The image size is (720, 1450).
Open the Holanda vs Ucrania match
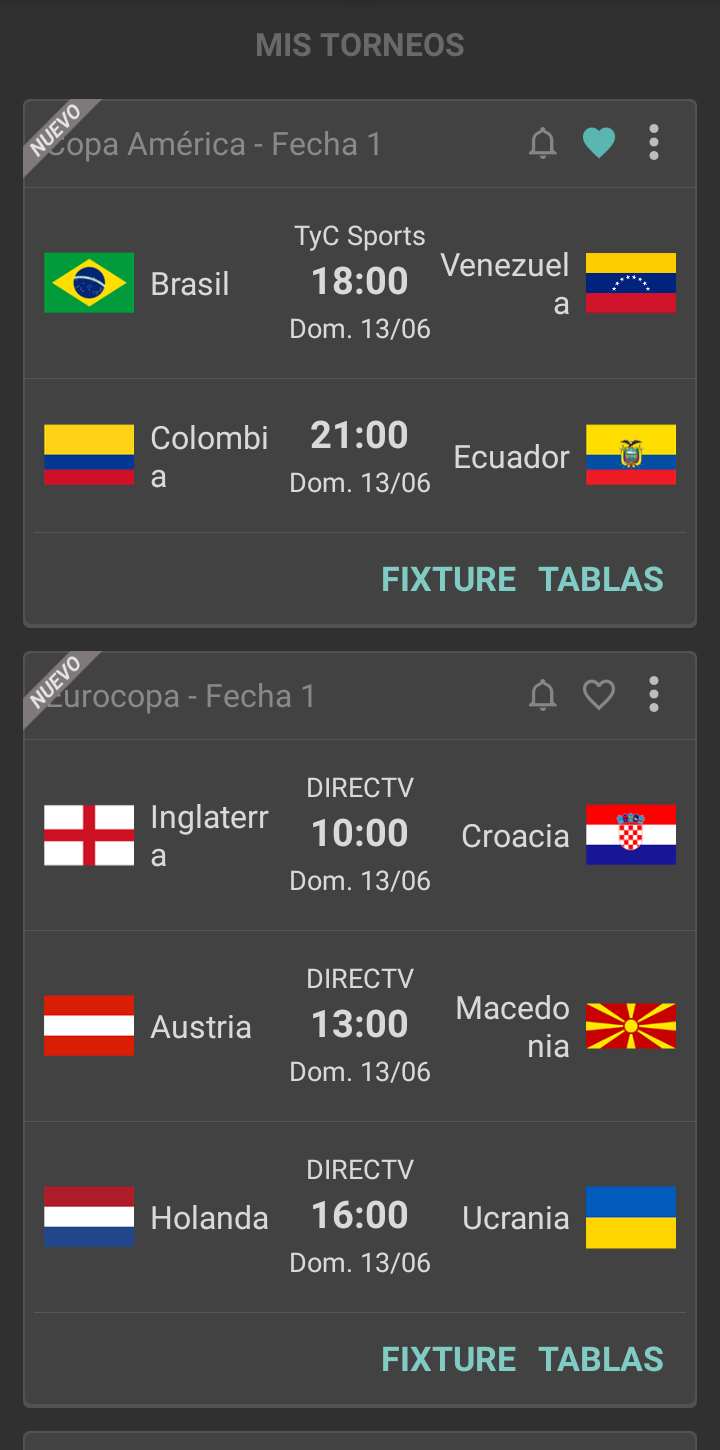(360, 1217)
